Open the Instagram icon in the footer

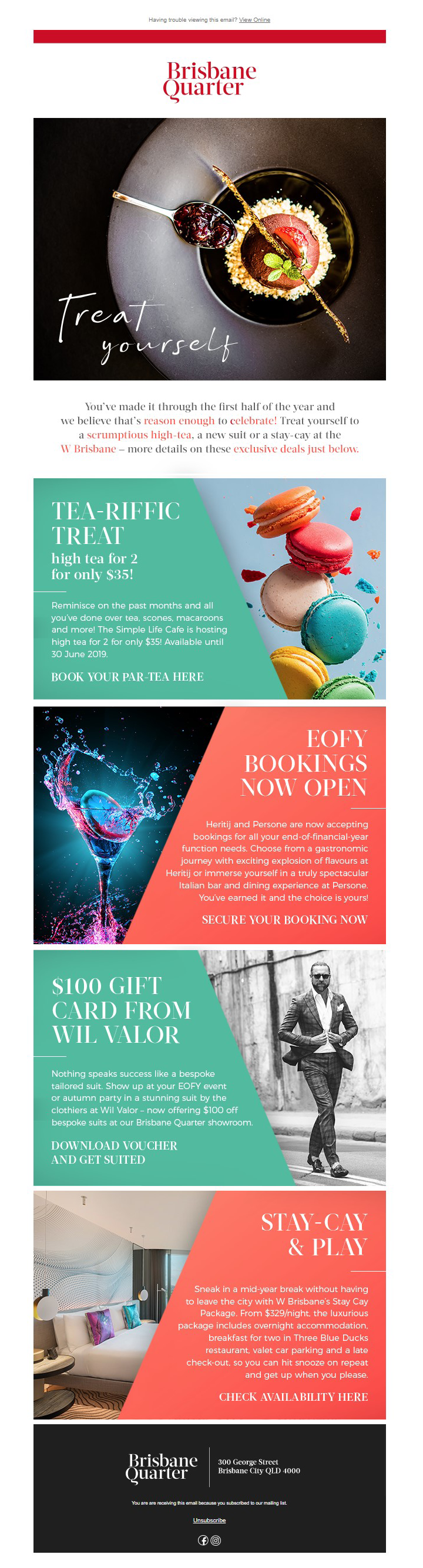click(x=216, y=1540)
